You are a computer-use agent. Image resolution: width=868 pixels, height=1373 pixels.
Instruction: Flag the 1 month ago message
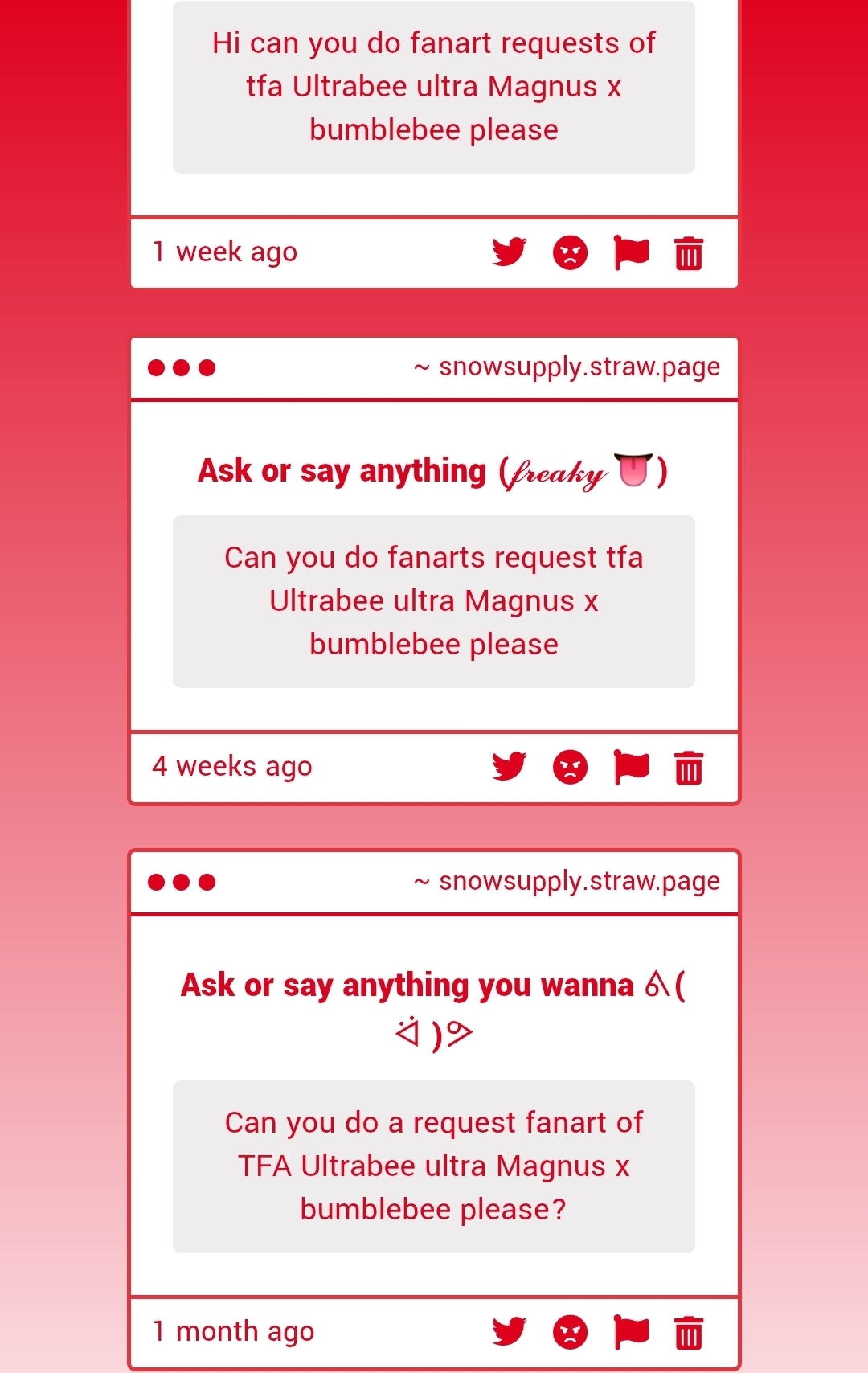click(x=631, y=1332)
